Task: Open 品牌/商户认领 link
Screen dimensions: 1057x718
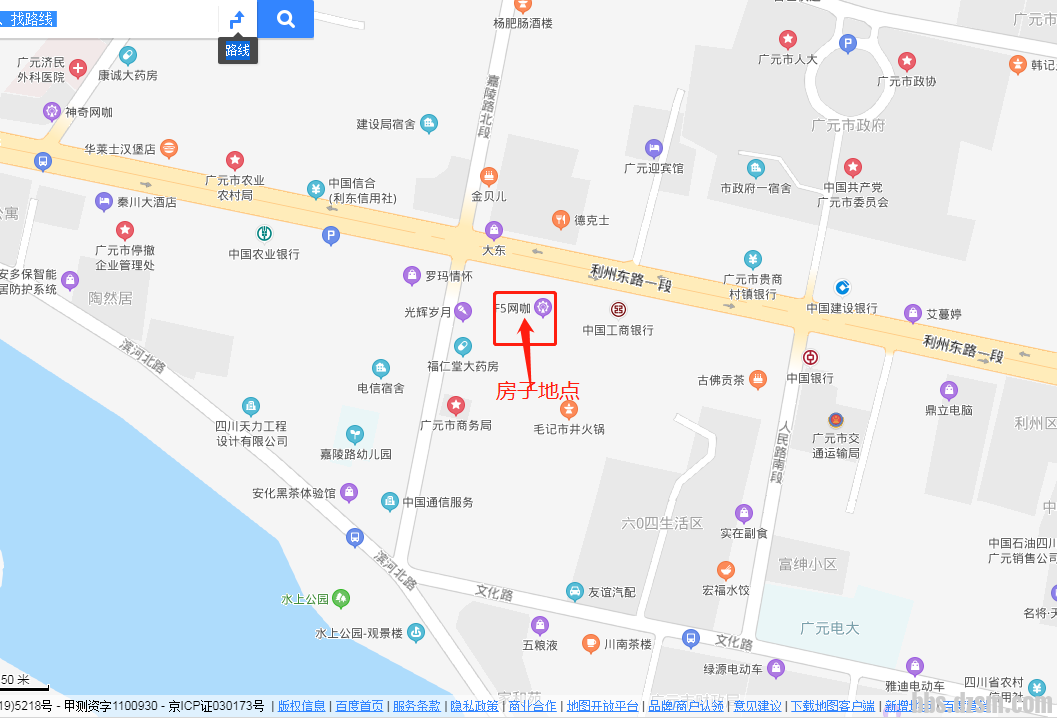Action: click(x=686, y=706)
